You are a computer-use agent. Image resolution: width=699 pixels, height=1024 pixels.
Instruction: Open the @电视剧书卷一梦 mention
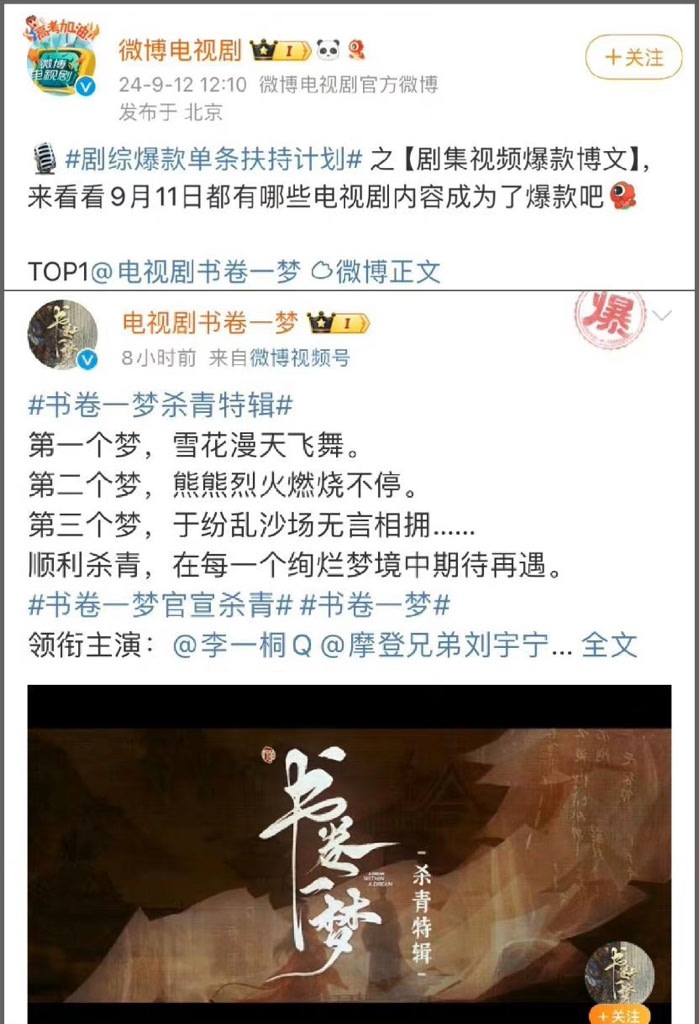point(196,270)
